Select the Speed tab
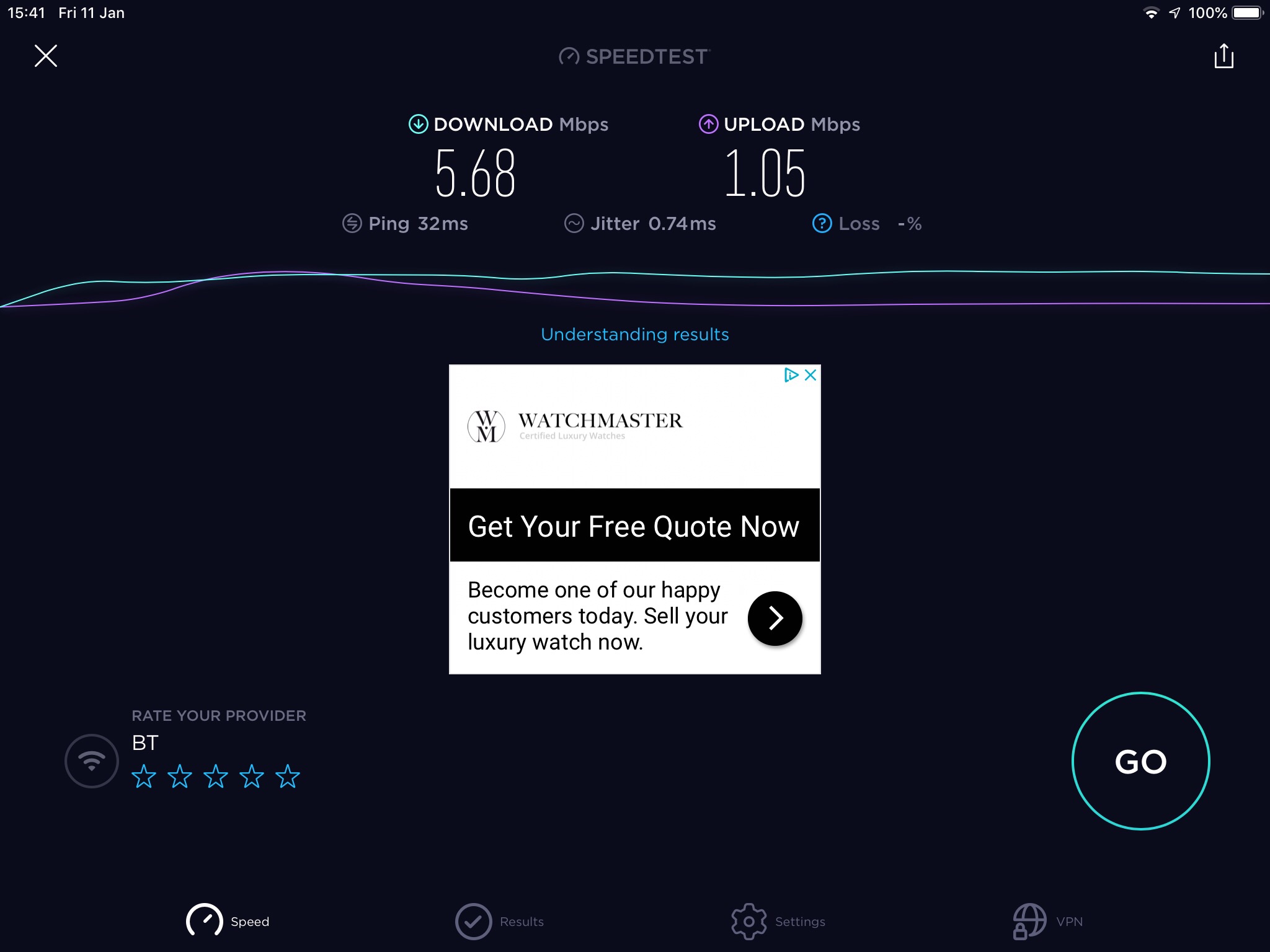 (x=228, y=922)
